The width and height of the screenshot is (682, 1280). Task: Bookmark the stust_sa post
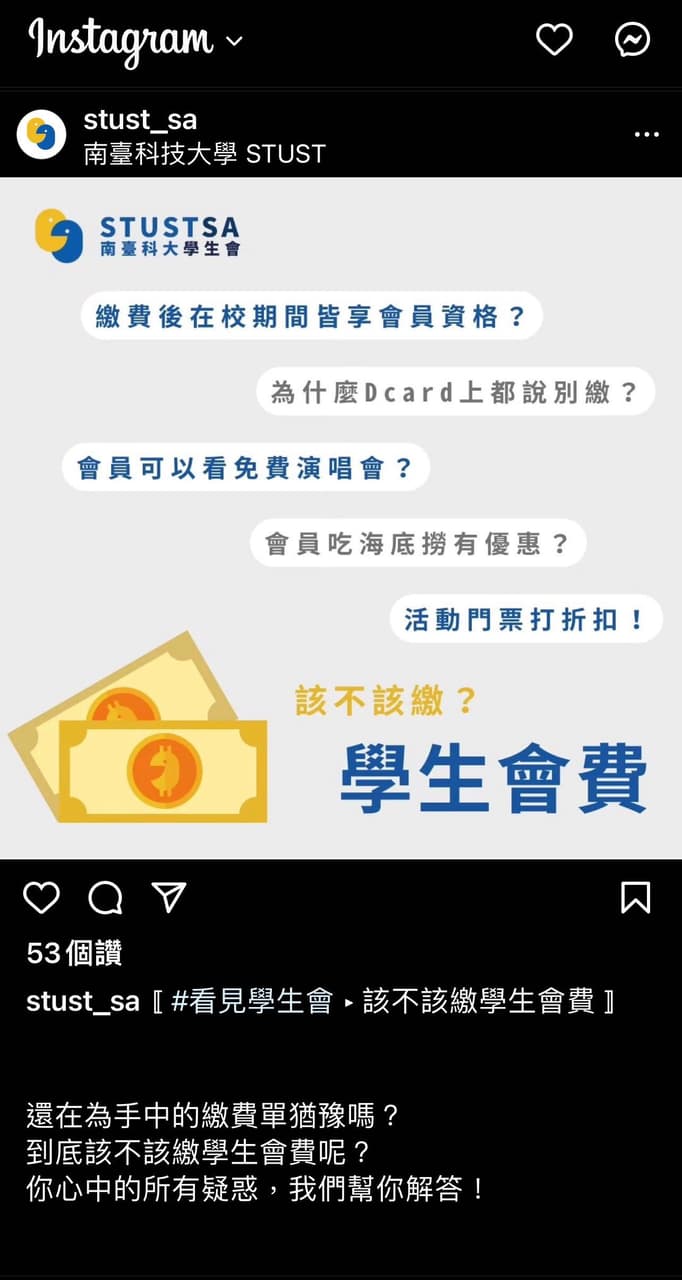tap(636, 897)
